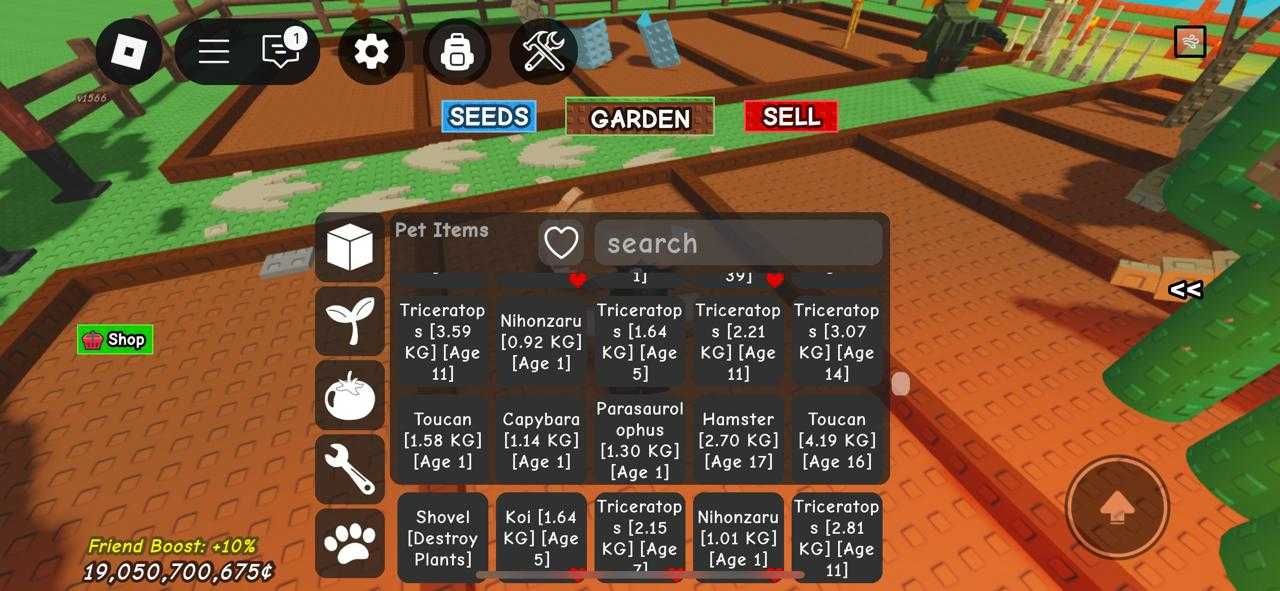
Task: Go to SEEDS
Action: coord(488,117)
